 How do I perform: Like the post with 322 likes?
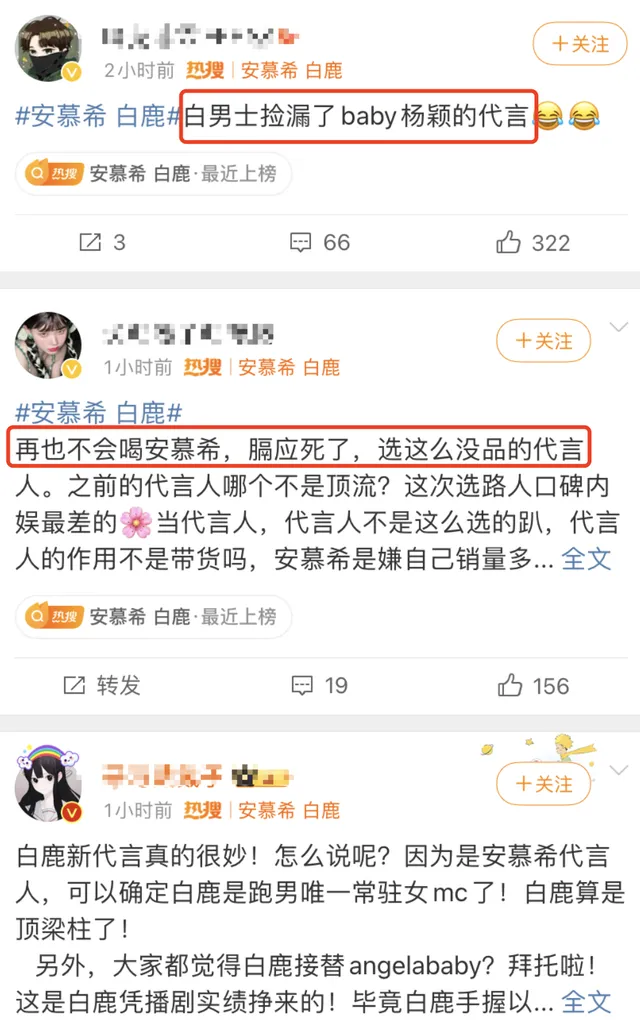click(x=533, y=242)
